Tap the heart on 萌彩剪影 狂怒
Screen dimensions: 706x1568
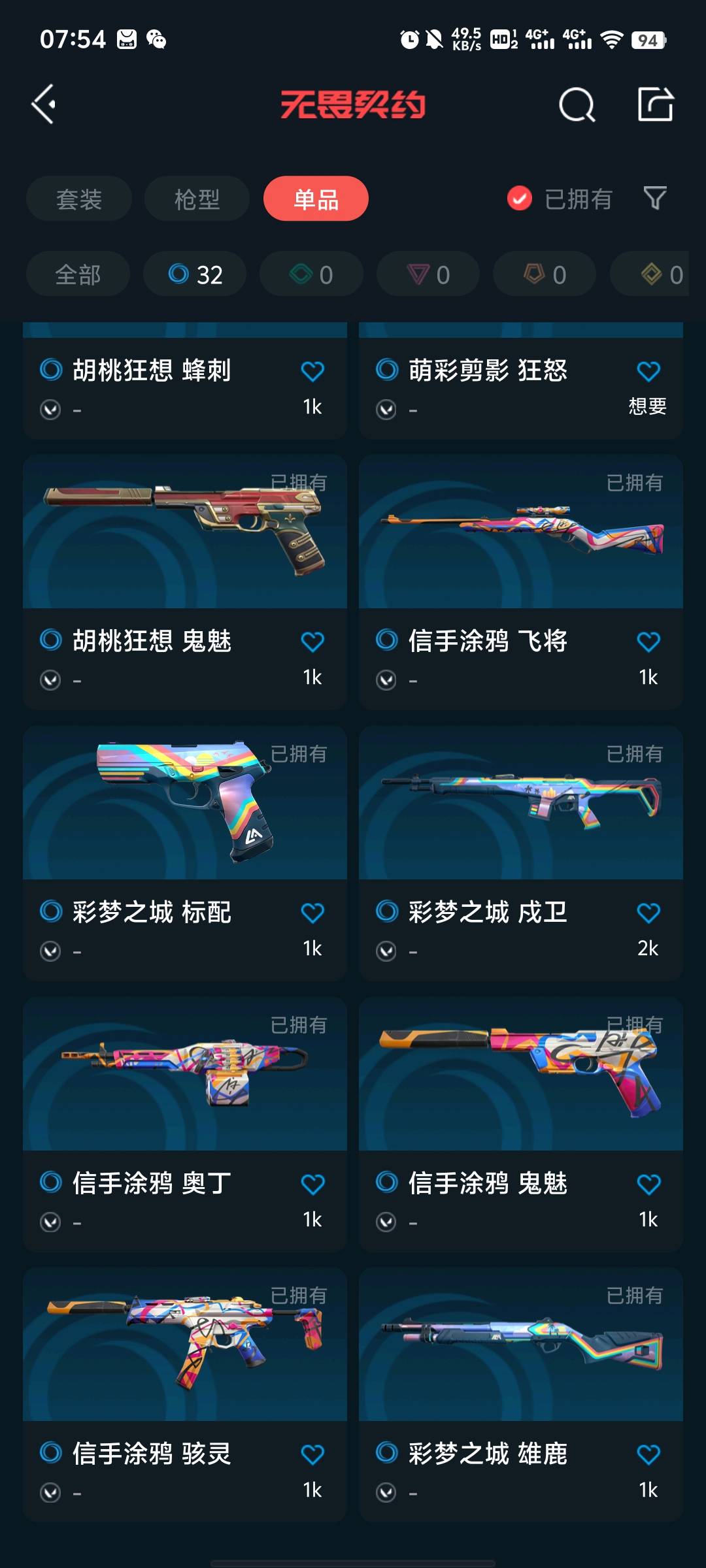[x=648, y=371]
